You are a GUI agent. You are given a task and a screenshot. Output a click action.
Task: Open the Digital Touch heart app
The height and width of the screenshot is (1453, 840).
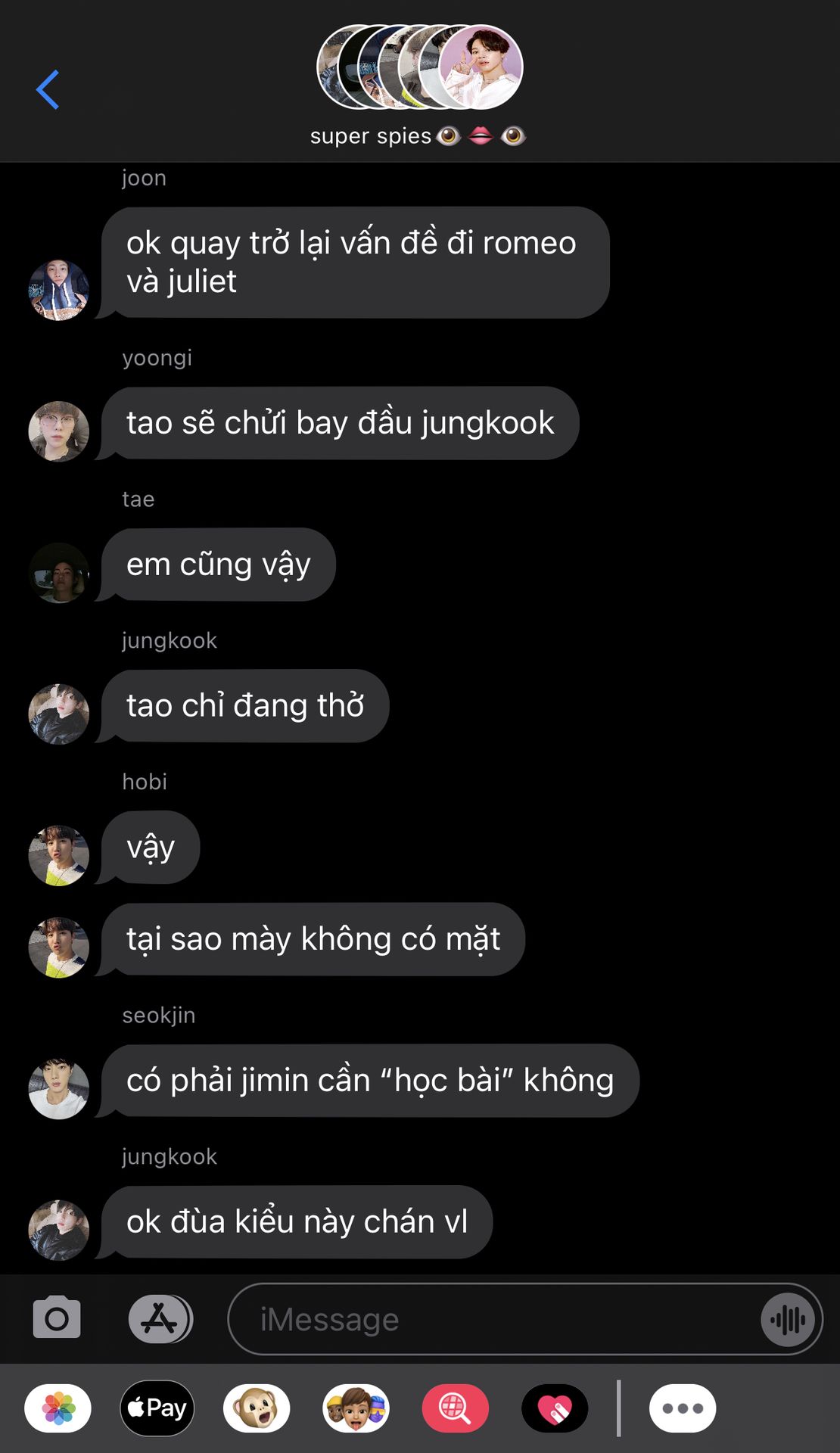click(x=555, y=1408)
